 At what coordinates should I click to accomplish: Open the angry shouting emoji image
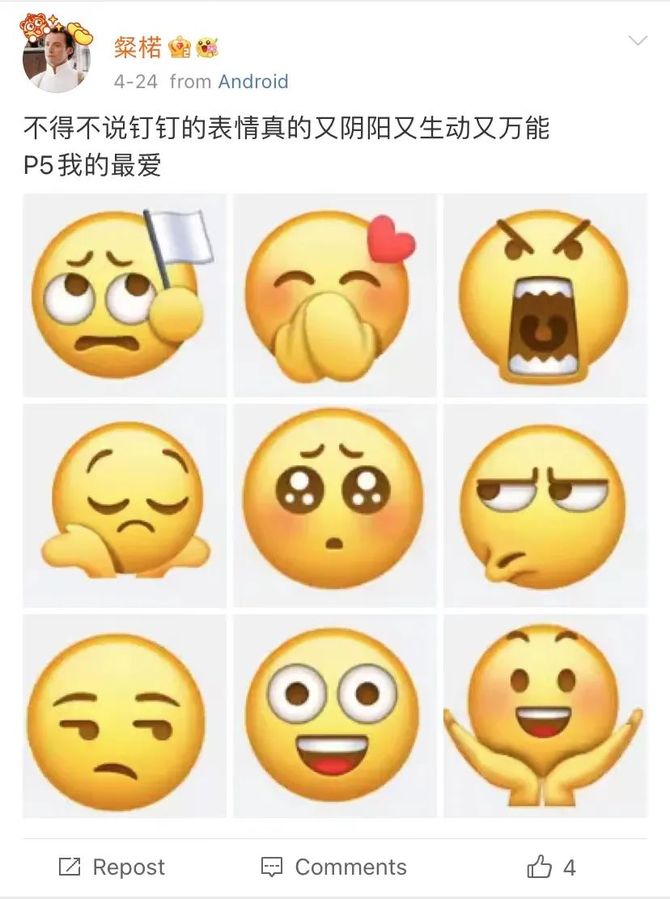click(x=544, y=295)
